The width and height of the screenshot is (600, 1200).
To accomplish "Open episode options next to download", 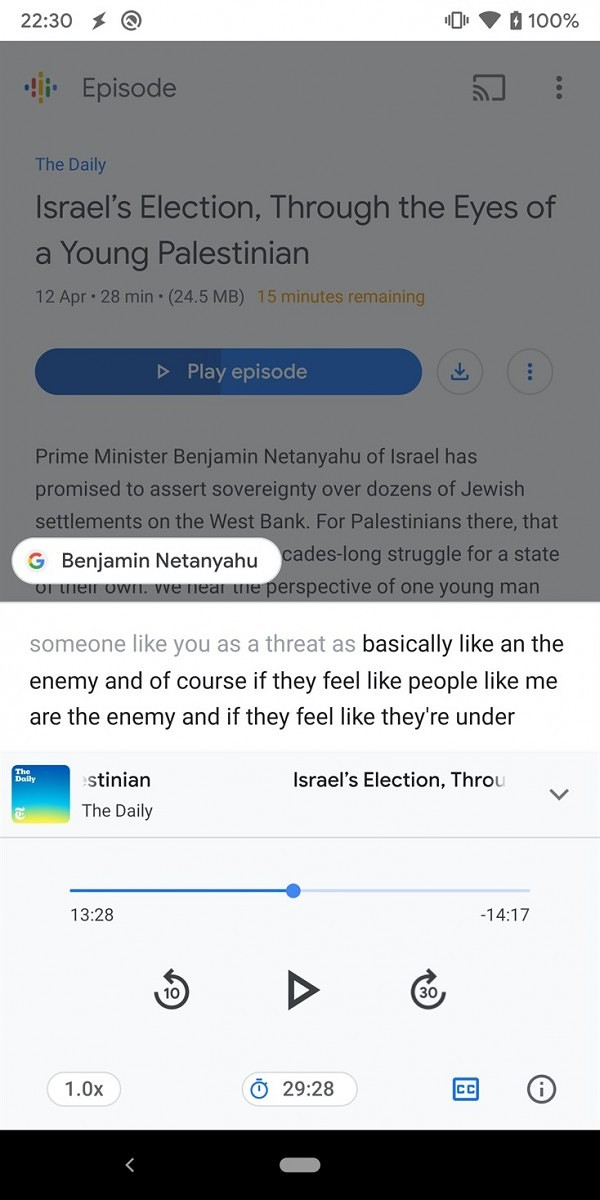I will (x=530, y=372).
